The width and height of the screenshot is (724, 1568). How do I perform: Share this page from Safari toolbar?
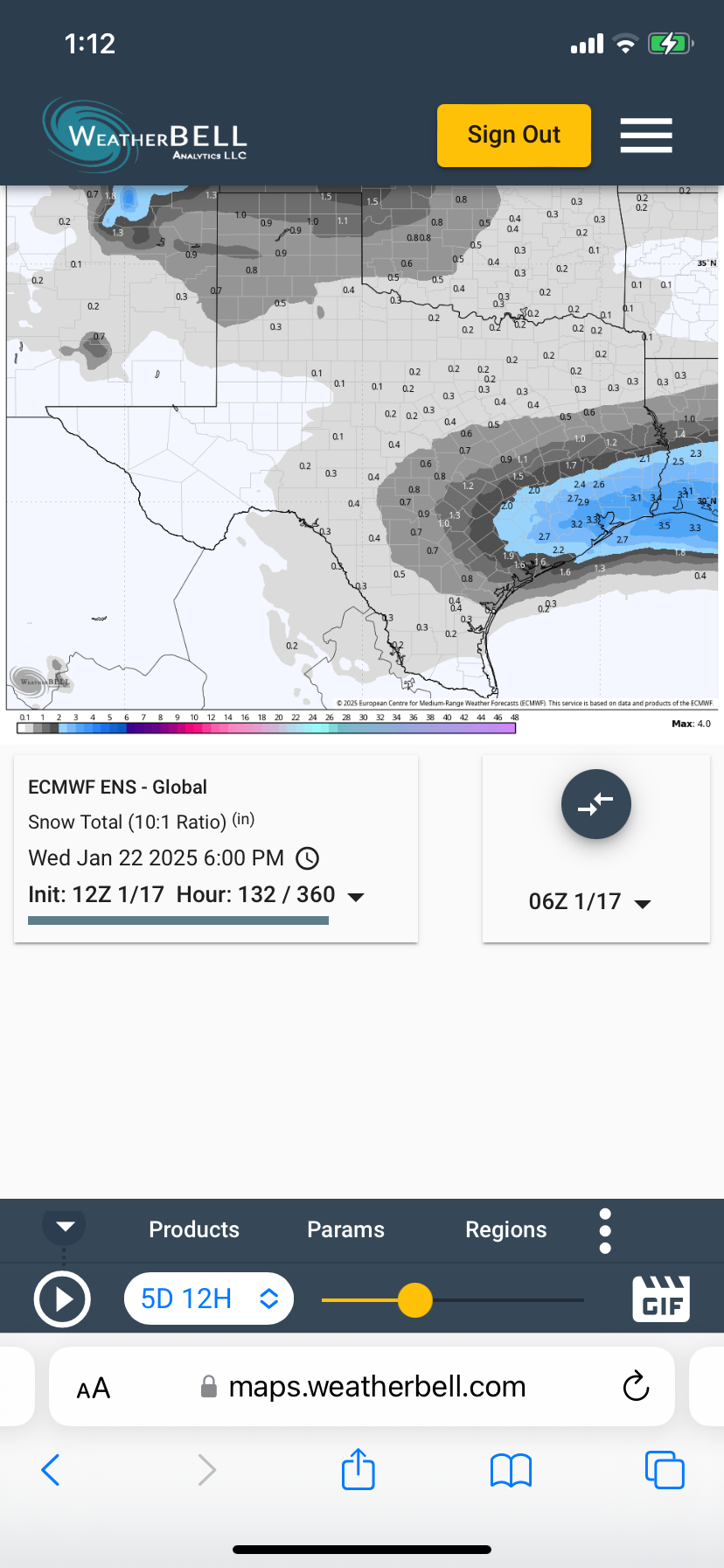tap(358, 1469)
